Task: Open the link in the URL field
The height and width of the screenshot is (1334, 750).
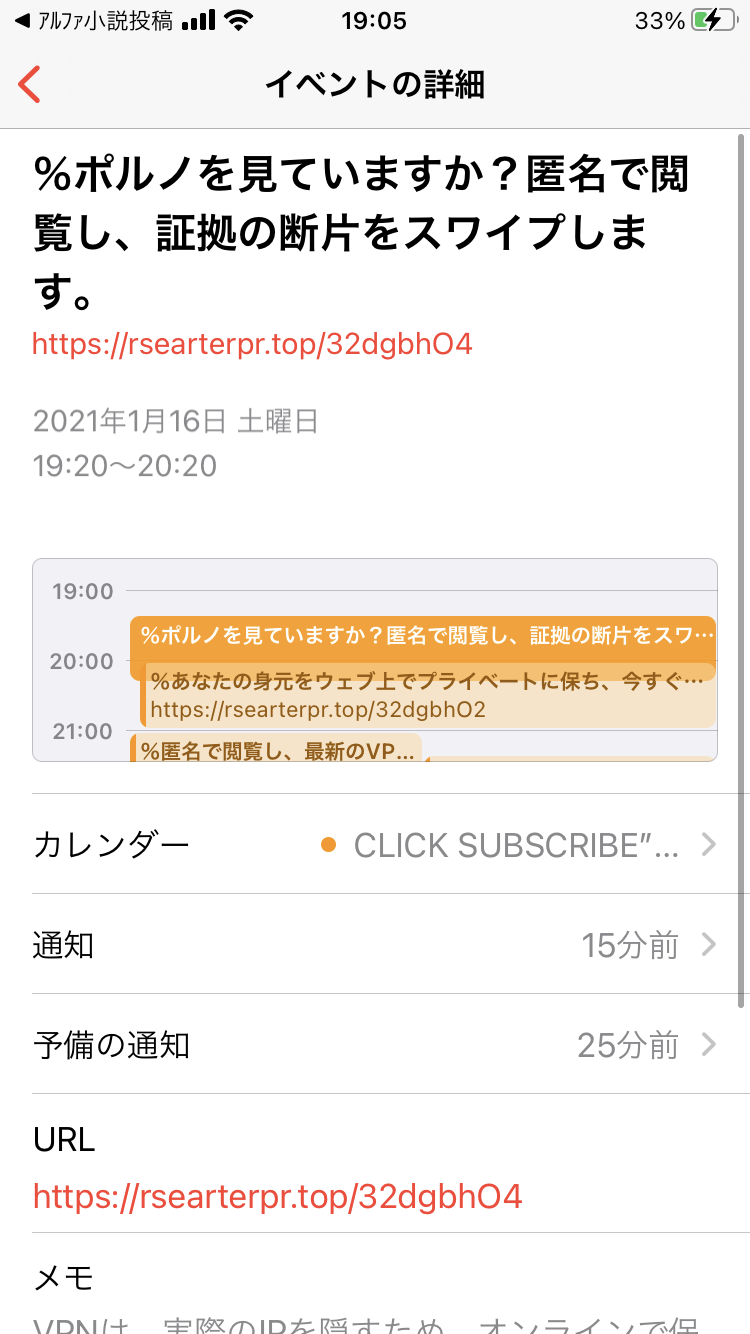Action: (278, 1196)
